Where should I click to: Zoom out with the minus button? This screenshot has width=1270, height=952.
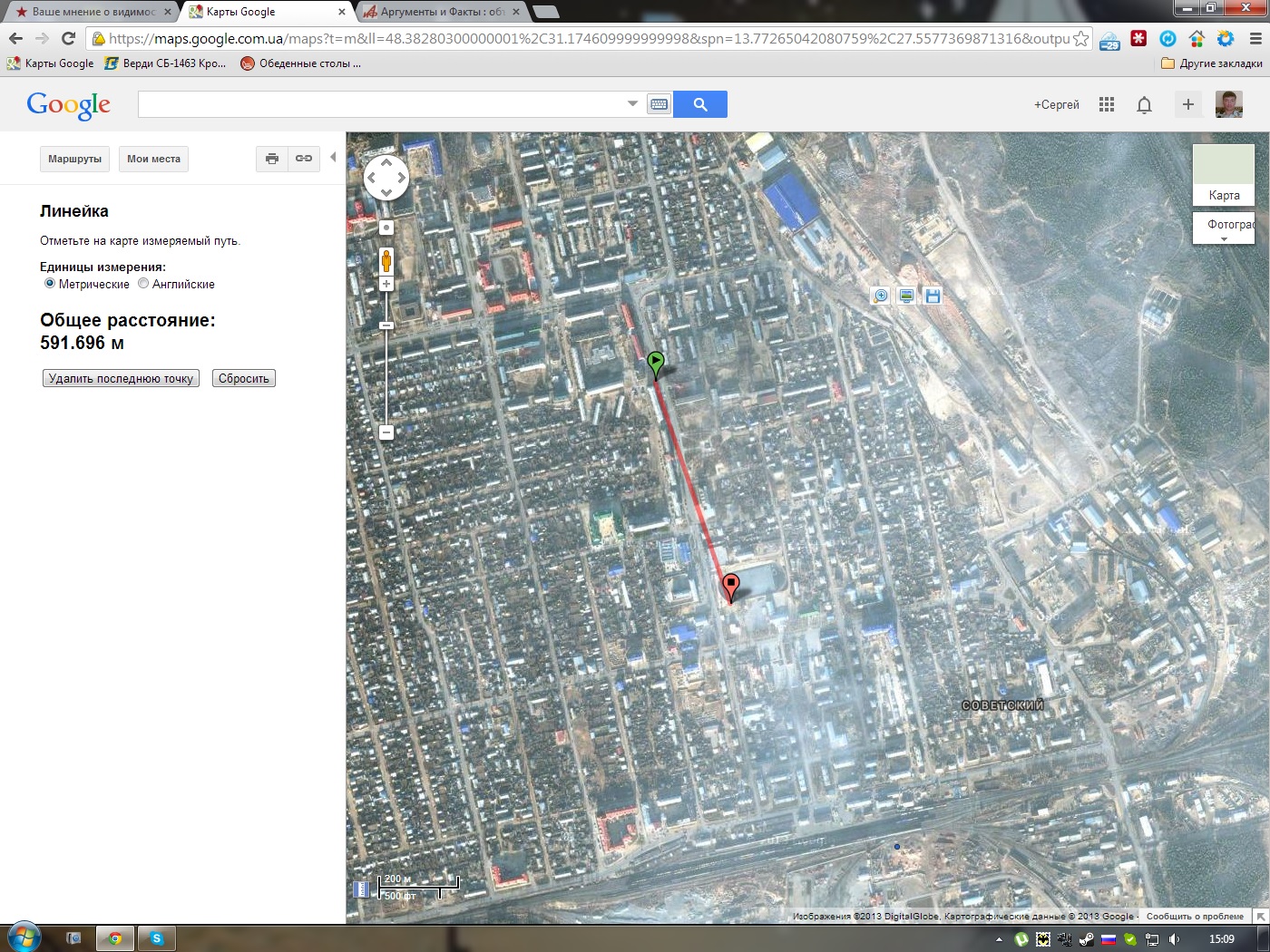point(386,432)
